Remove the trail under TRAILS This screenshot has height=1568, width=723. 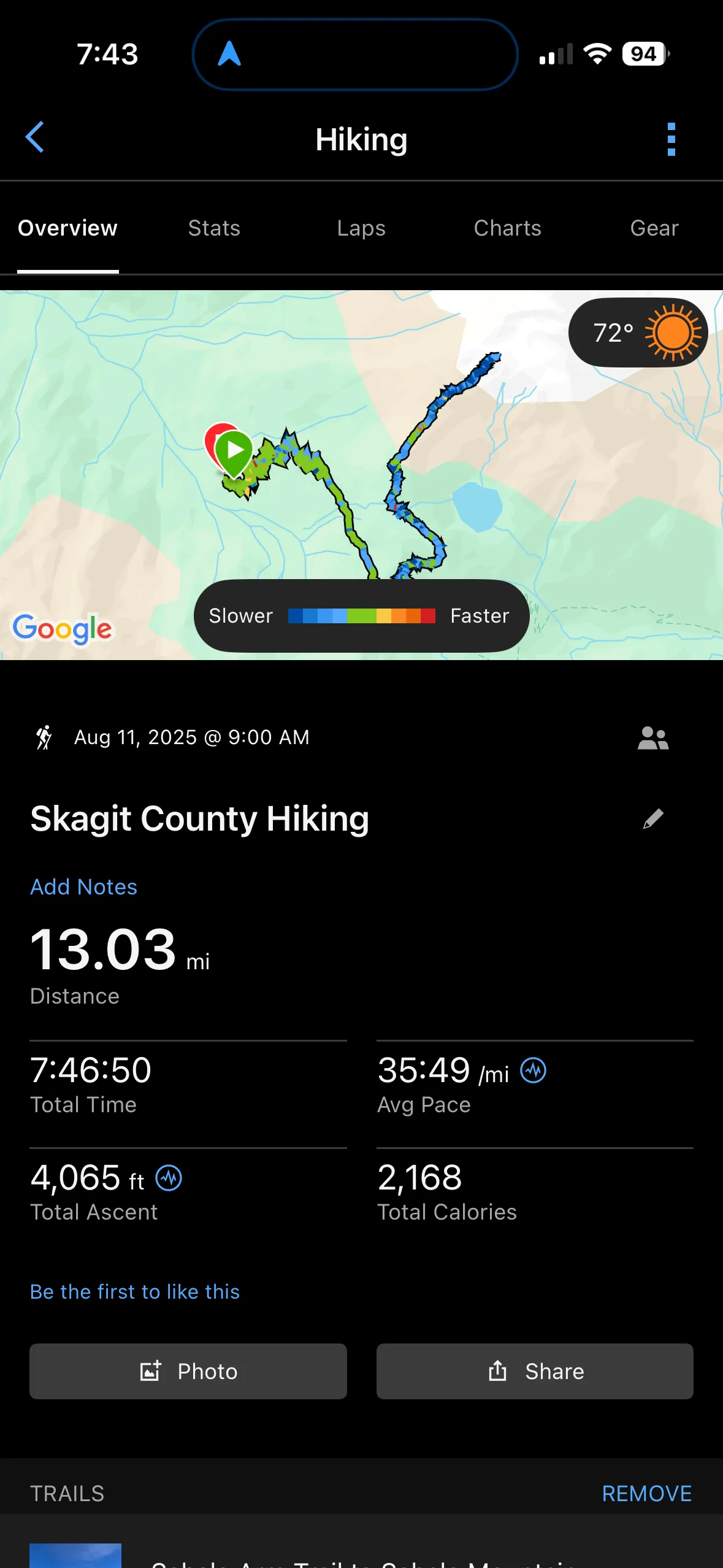(x=647, y=1494)
